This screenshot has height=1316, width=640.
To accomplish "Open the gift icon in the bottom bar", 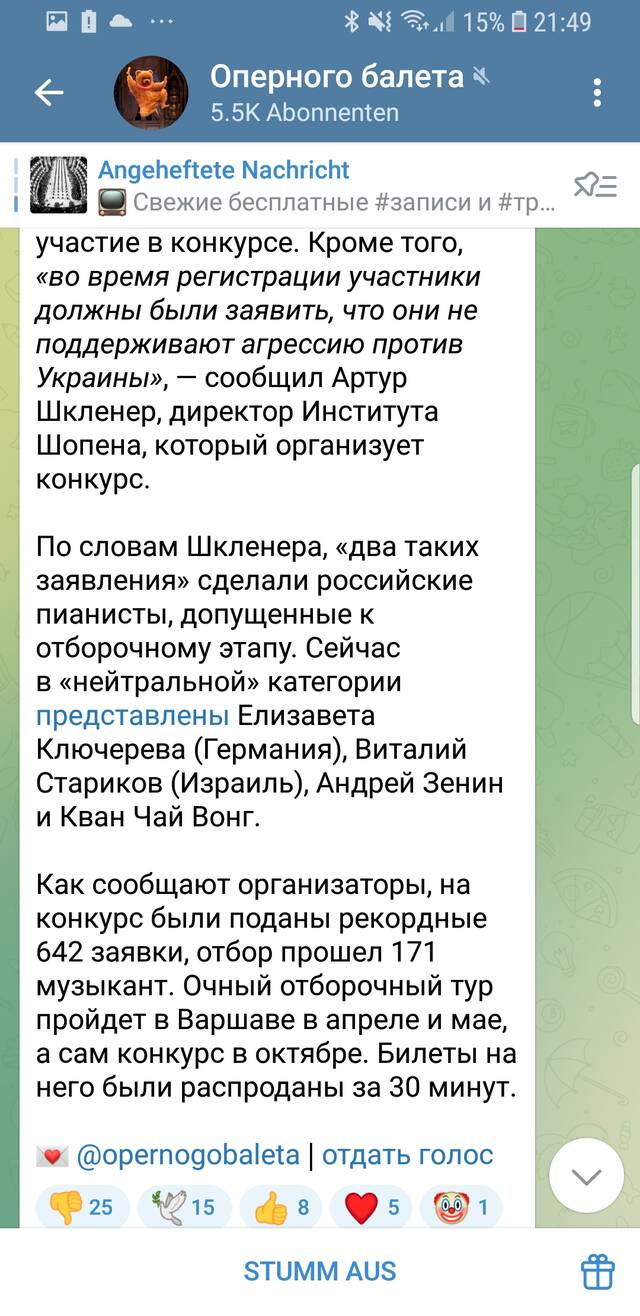I will pos(598,1272).
